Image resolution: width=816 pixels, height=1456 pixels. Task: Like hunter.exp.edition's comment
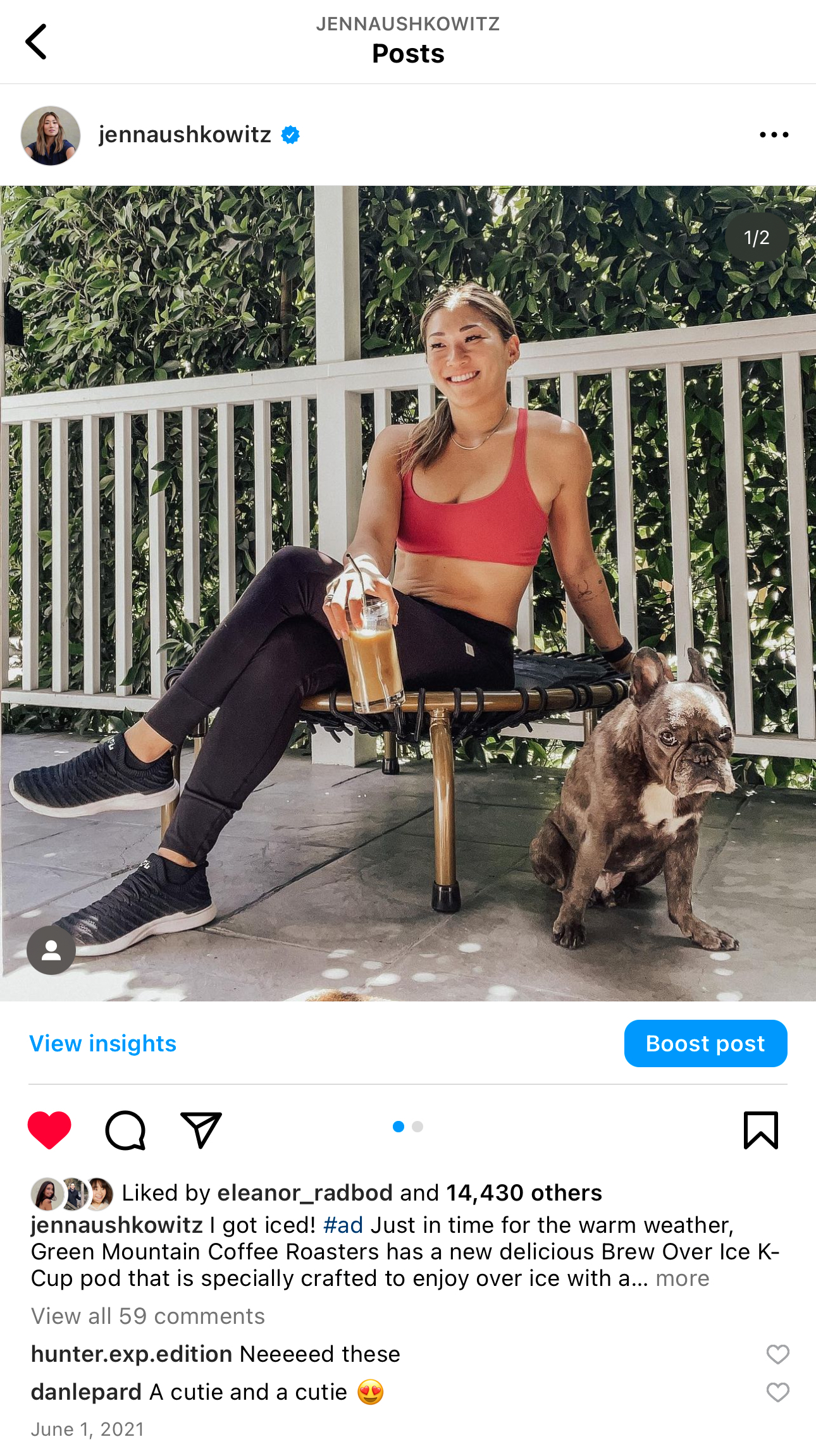click(x=777, y=1354)
